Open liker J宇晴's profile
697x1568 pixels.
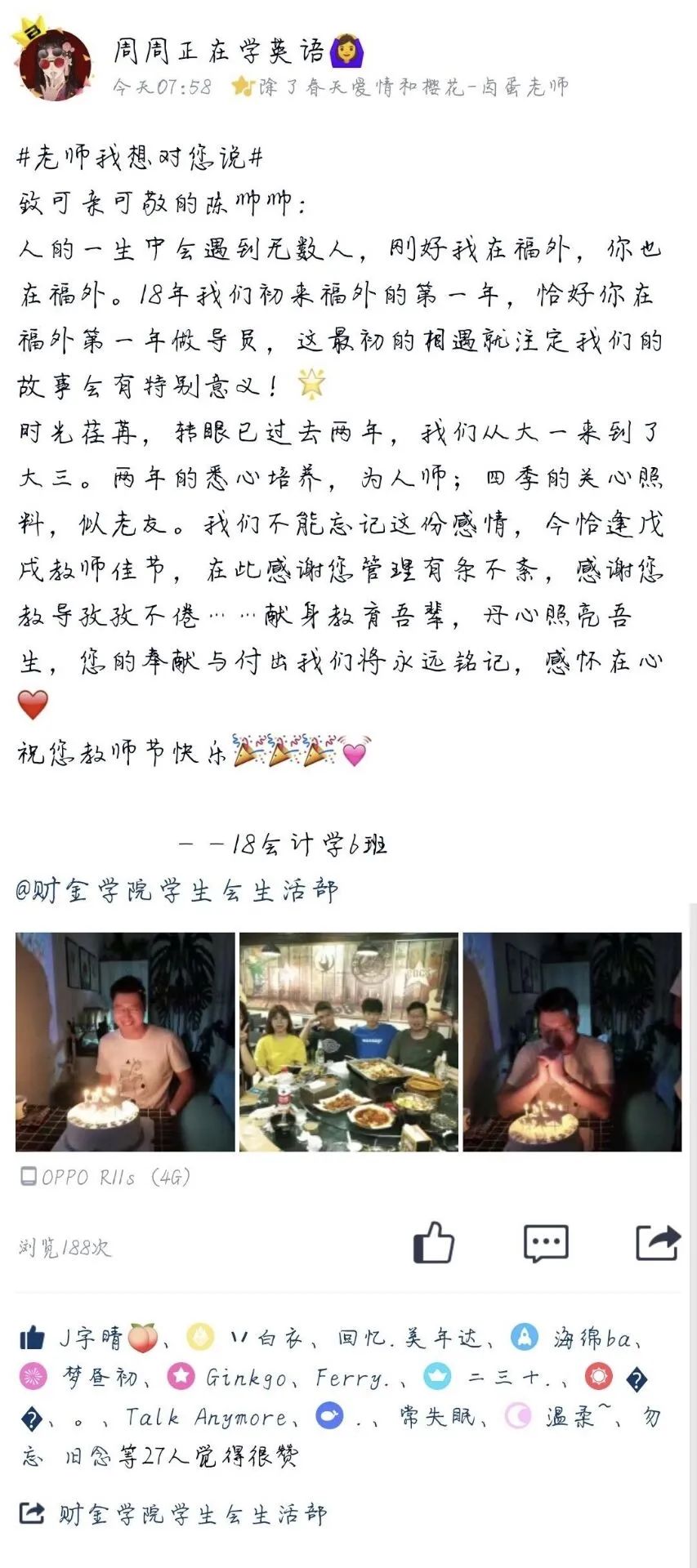point(91,1339)
